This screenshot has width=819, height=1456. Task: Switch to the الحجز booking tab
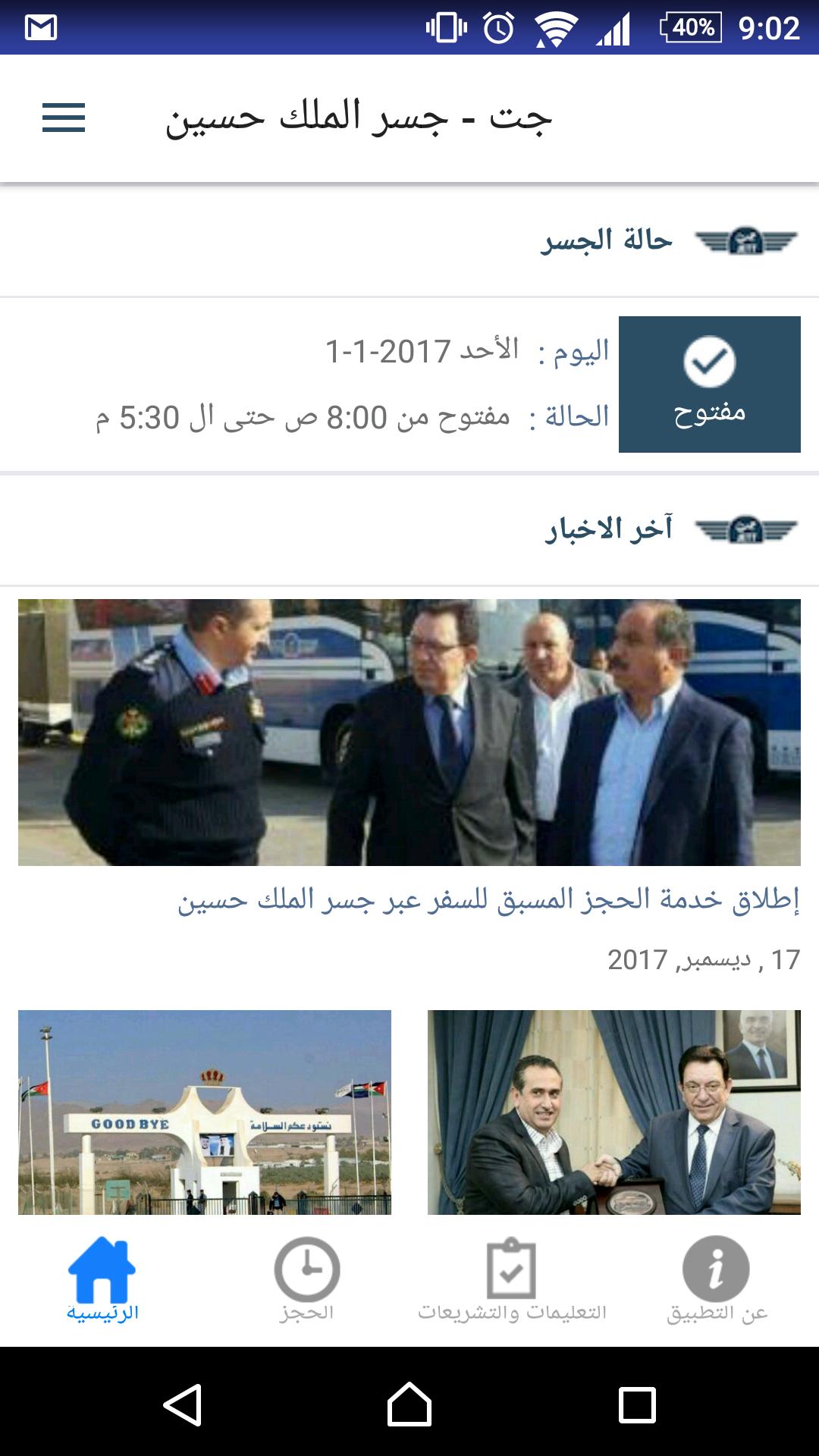[307, 1280]
